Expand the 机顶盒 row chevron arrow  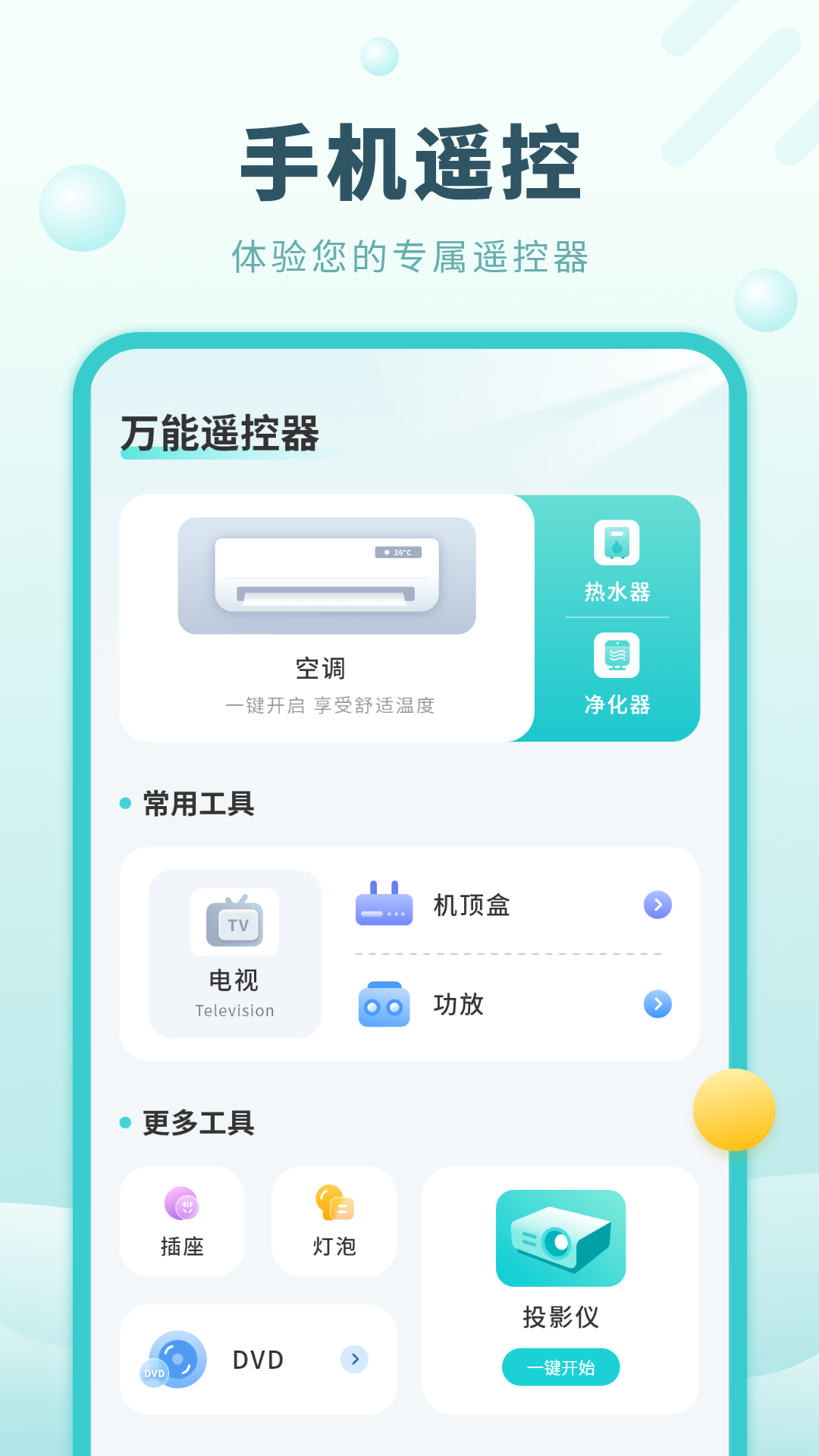click(657, 904)
